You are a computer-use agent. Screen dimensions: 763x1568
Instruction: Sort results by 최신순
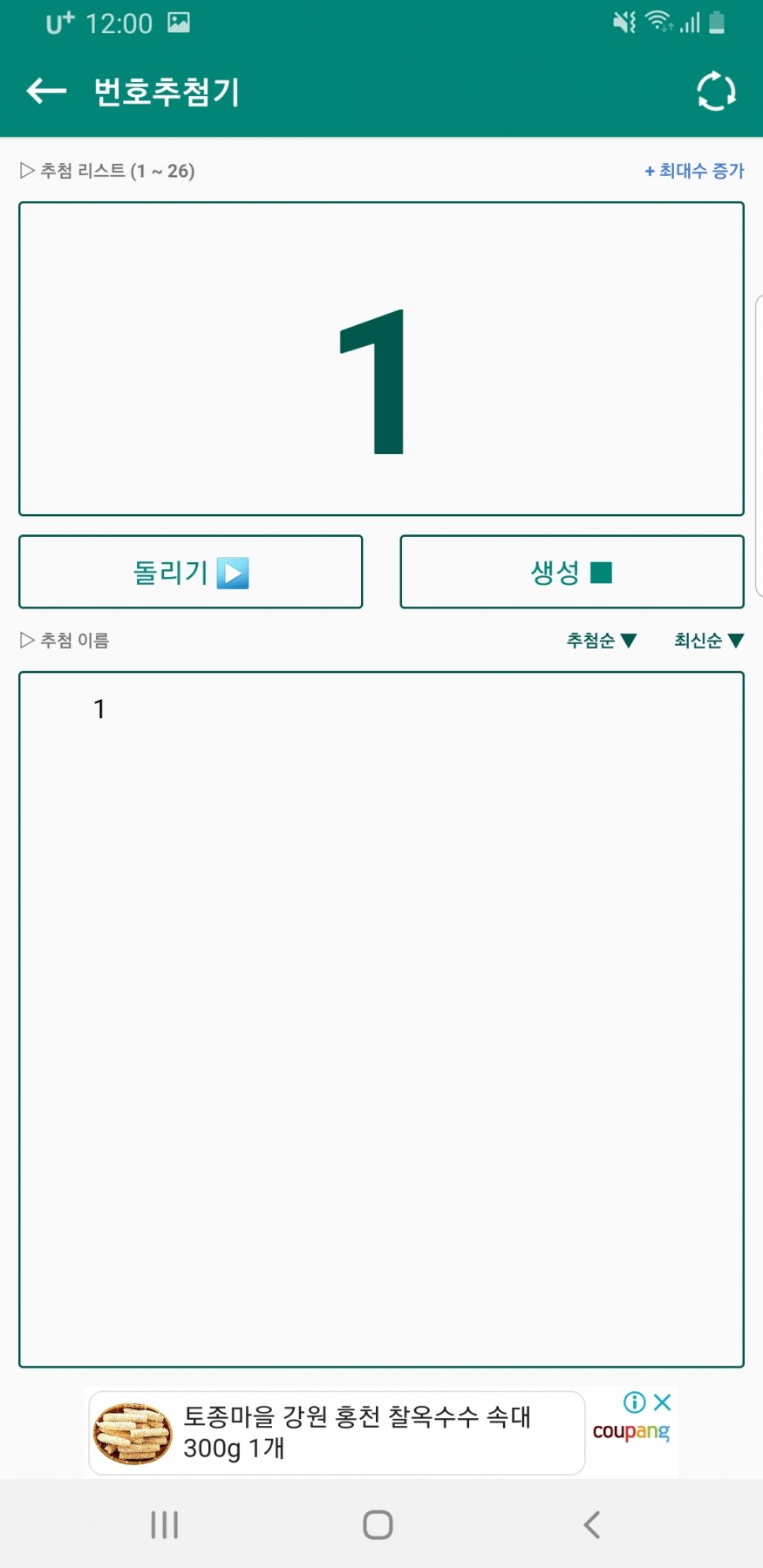708,641
